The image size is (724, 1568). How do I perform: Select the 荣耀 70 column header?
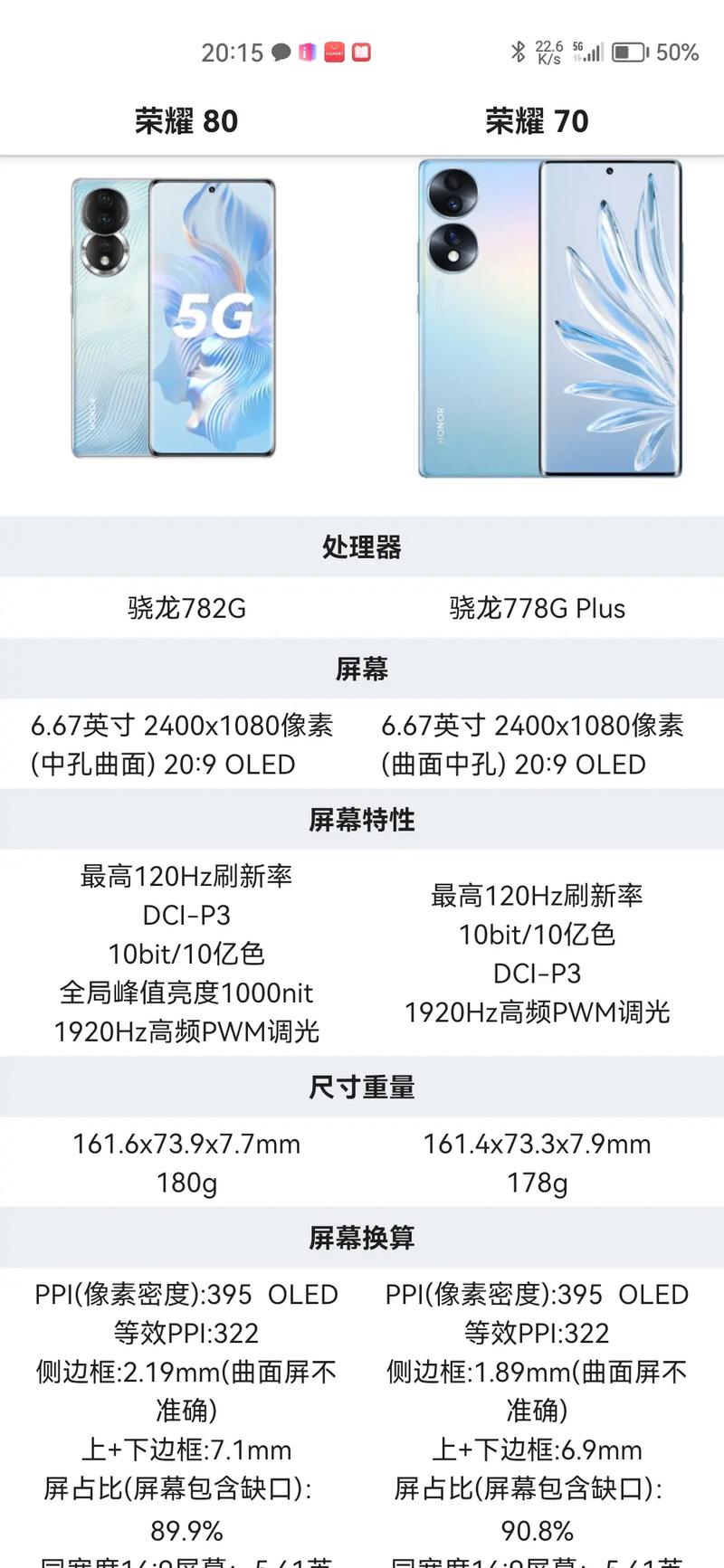pyautogui.click(x=537, y=121)
